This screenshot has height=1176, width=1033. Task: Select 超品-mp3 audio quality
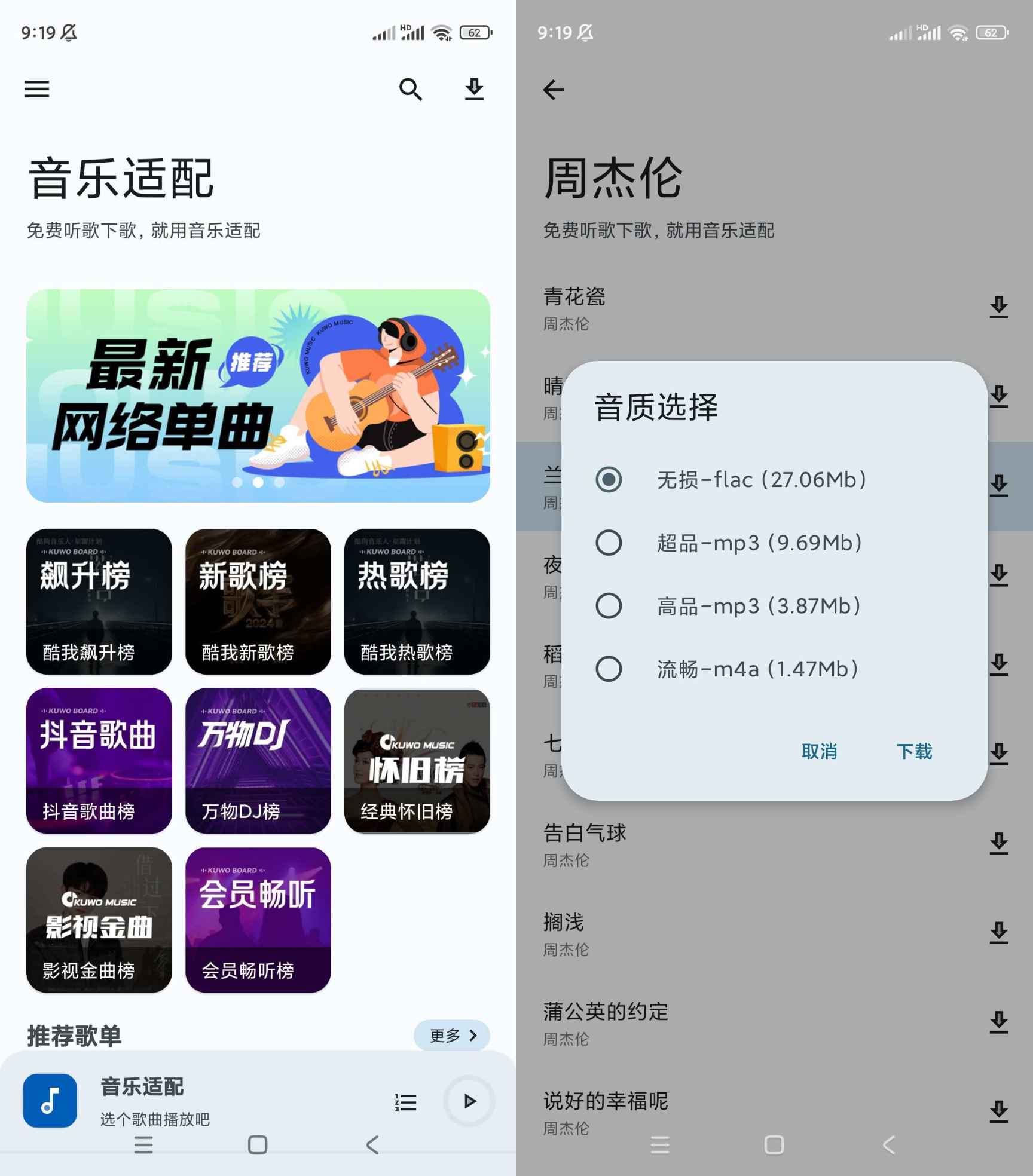pyautogui.click(x=609, y=543)
